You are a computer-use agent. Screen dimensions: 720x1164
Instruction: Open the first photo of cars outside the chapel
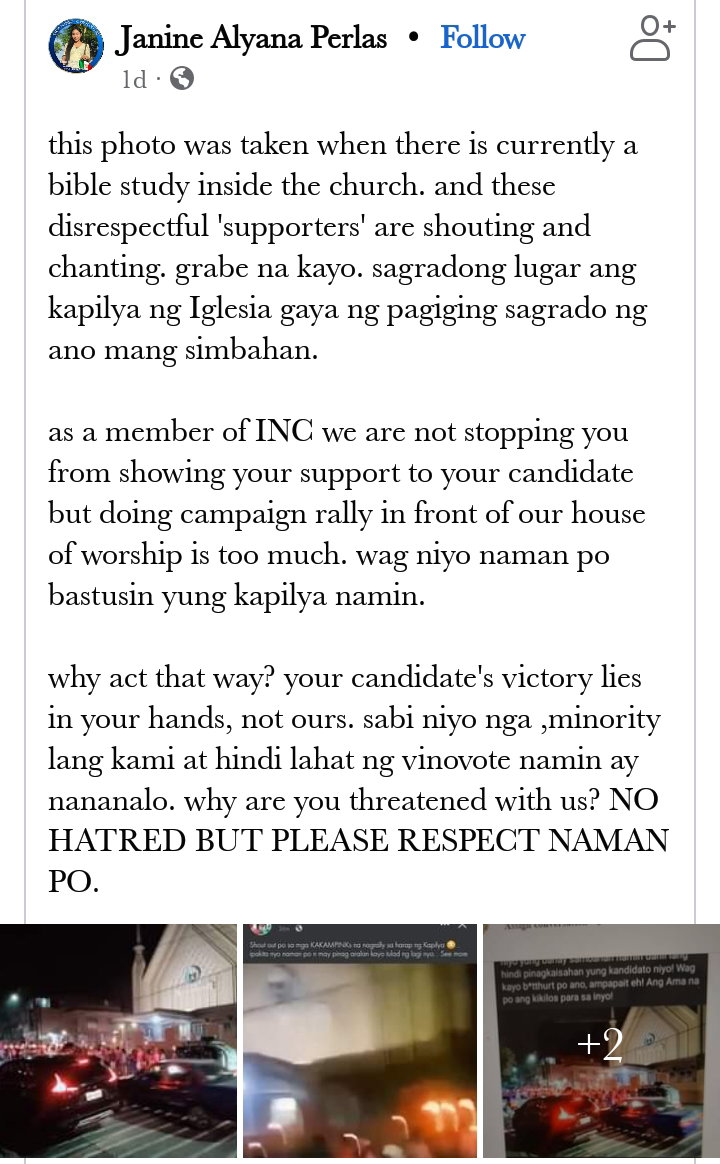pos(118,1041)
